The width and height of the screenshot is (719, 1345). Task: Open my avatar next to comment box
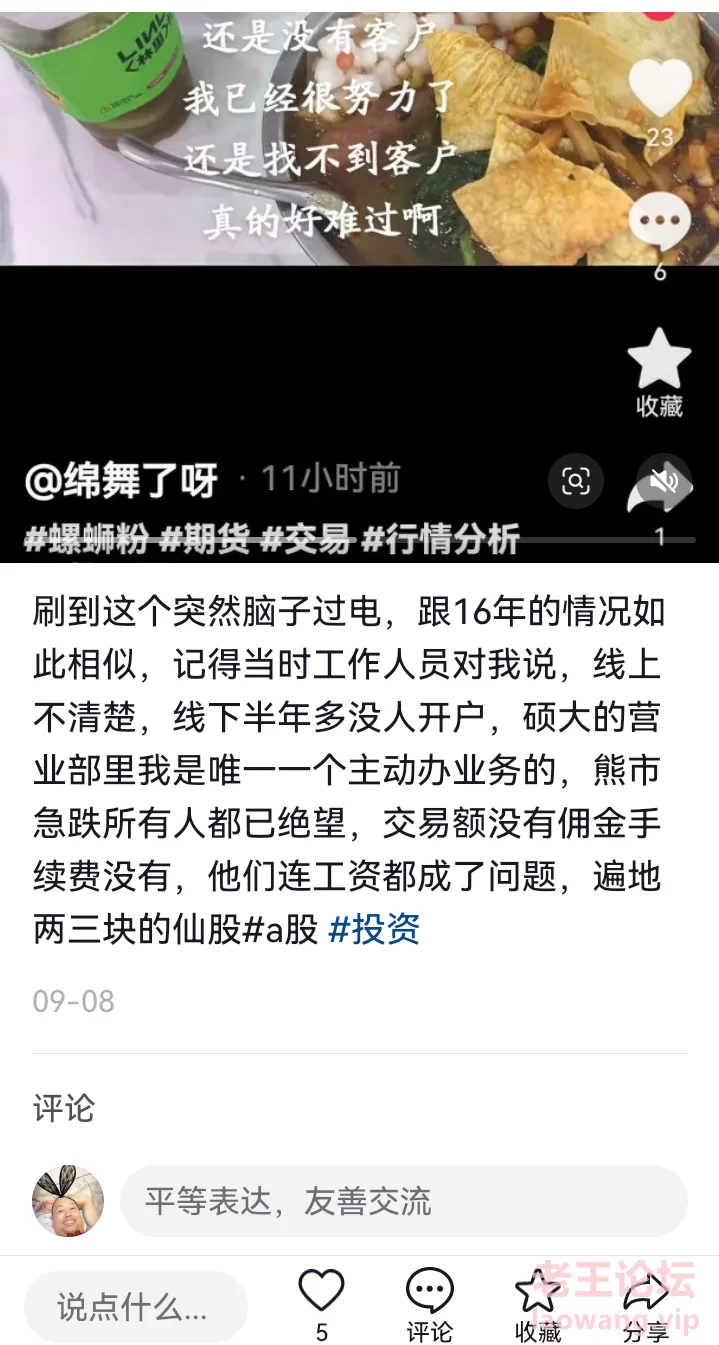68,1200
